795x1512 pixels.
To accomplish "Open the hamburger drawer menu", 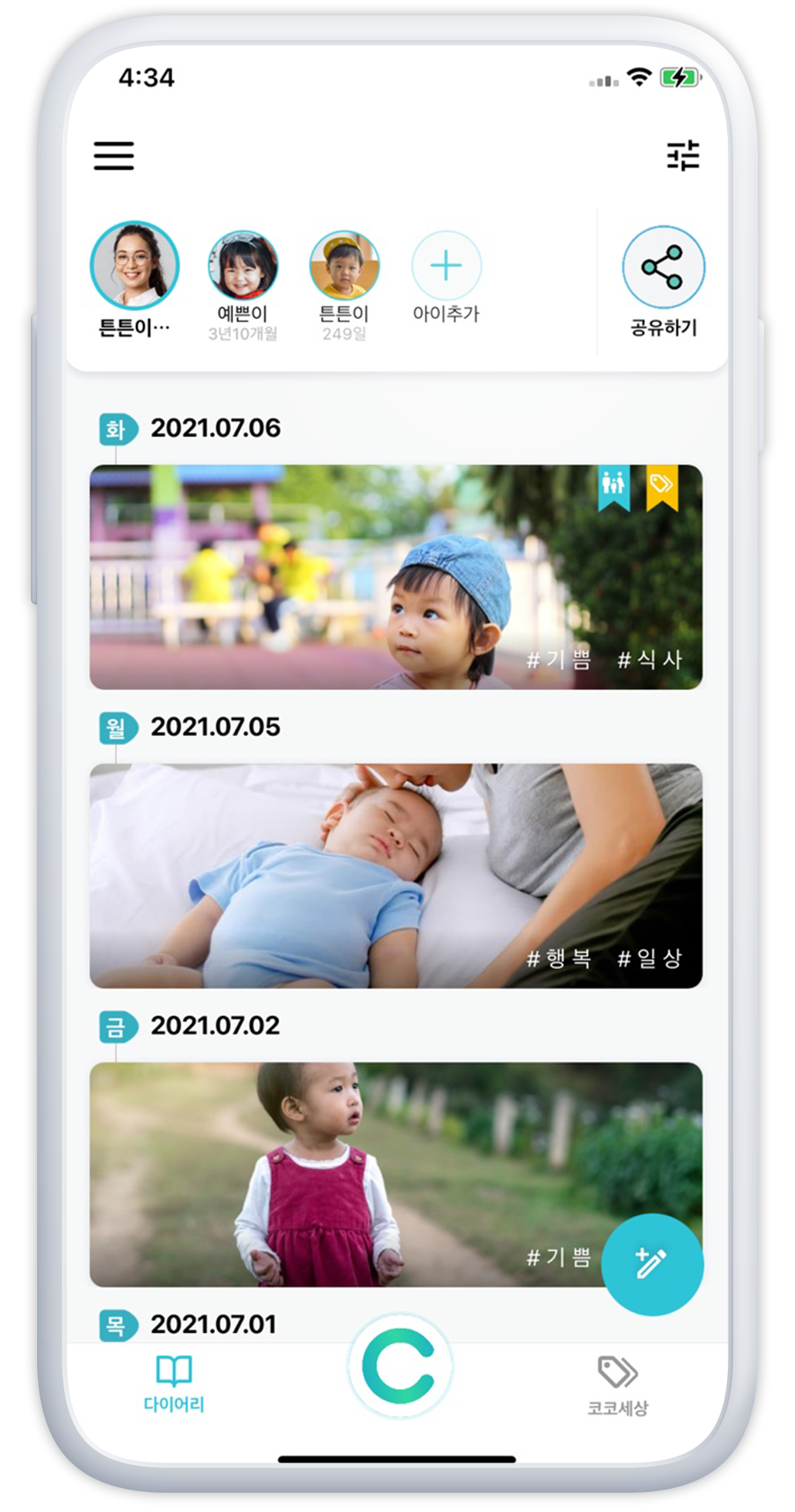I will point(114,155).
